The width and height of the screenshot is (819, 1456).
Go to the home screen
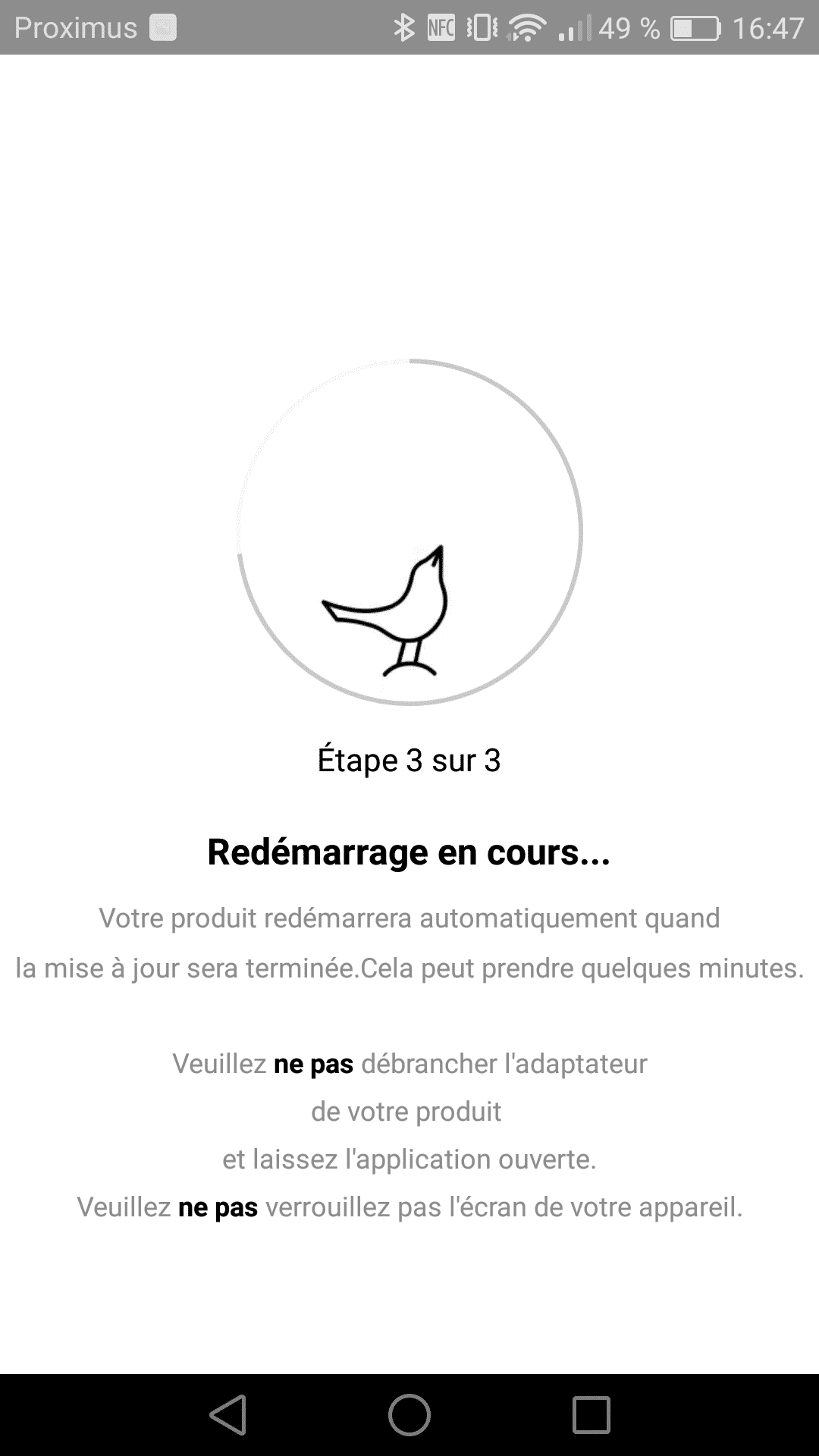[409, 1414]
